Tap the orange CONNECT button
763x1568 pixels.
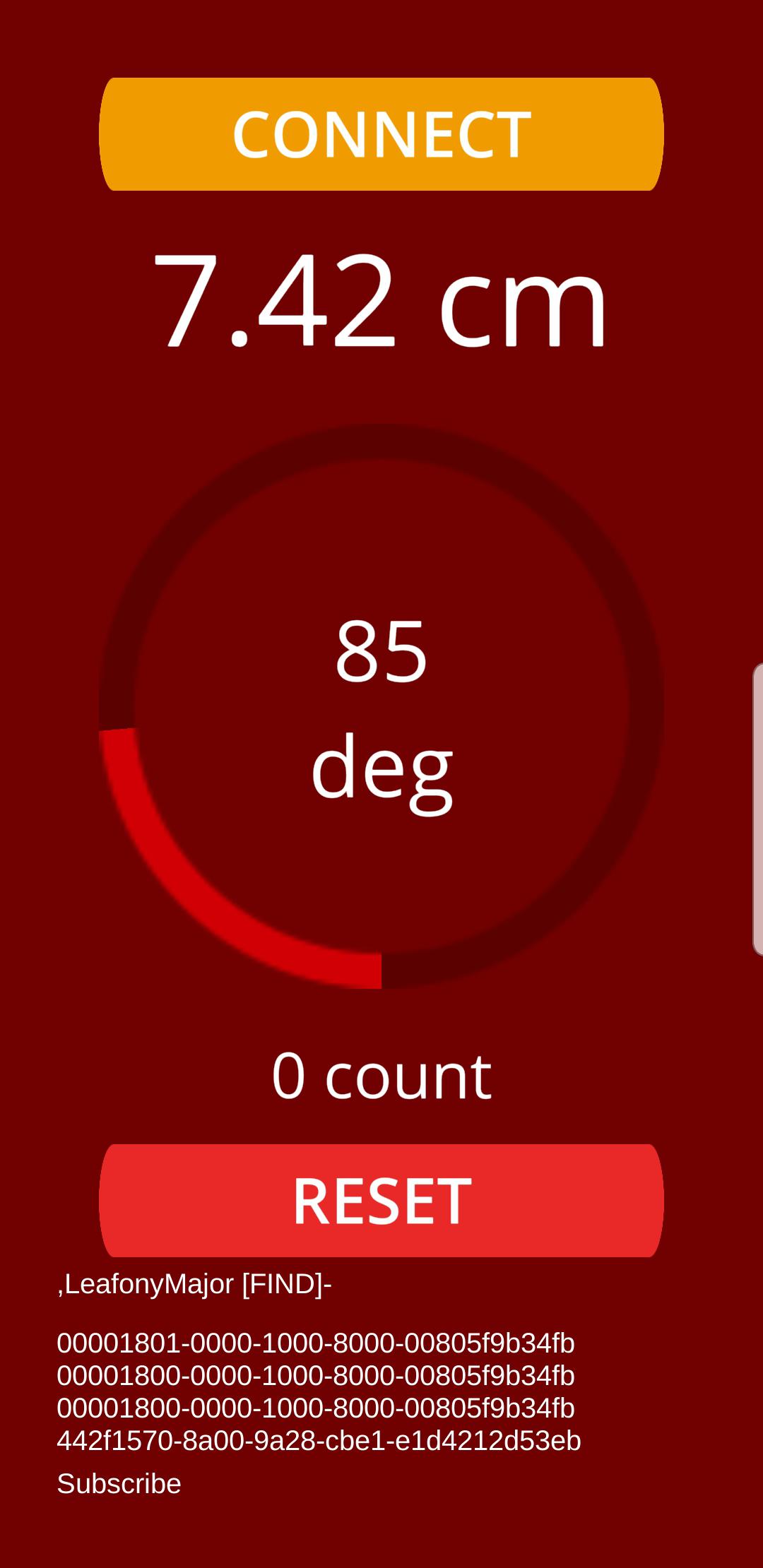381,134
